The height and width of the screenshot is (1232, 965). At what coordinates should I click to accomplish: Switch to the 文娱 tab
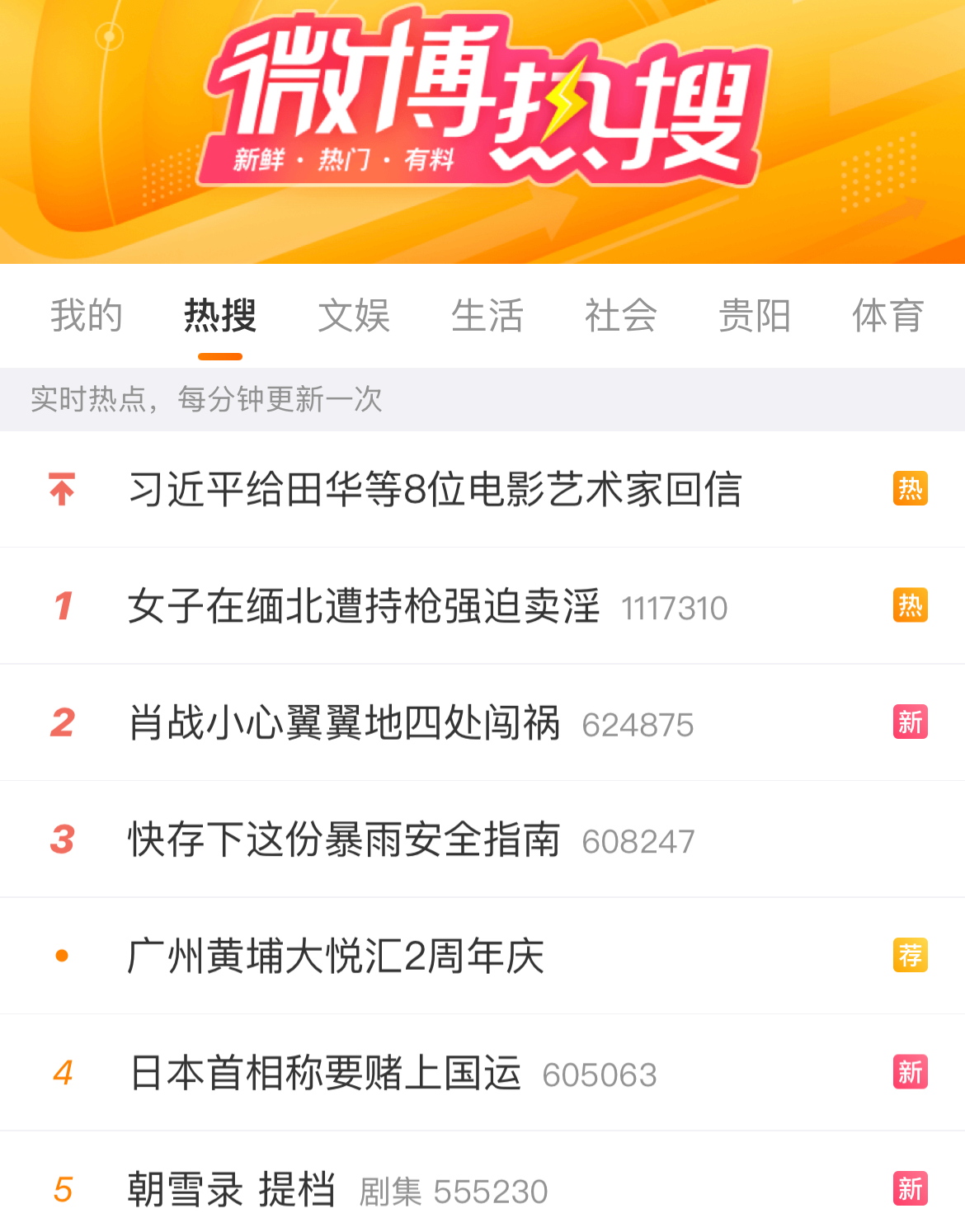354,316
